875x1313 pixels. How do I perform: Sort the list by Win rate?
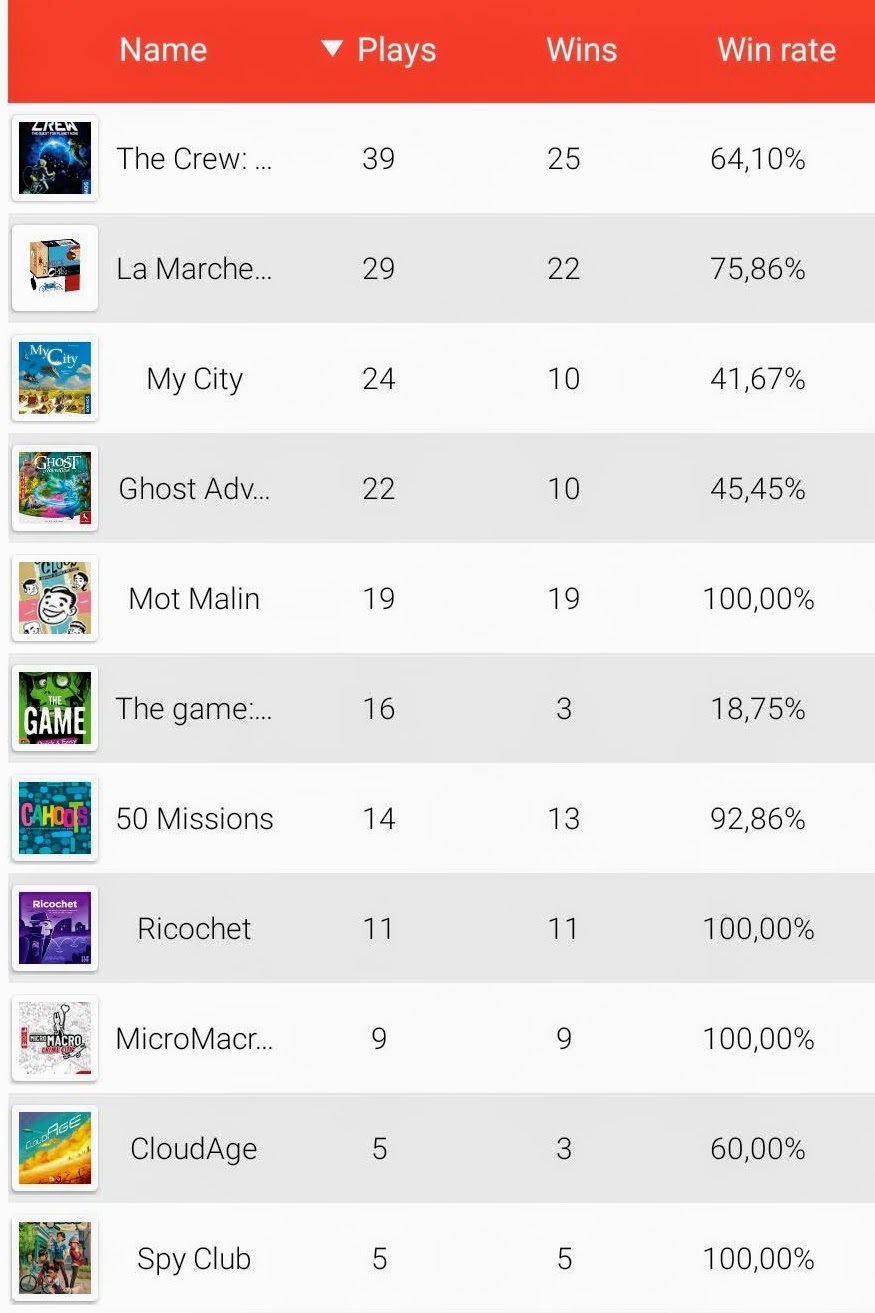(x=776, y=50)
